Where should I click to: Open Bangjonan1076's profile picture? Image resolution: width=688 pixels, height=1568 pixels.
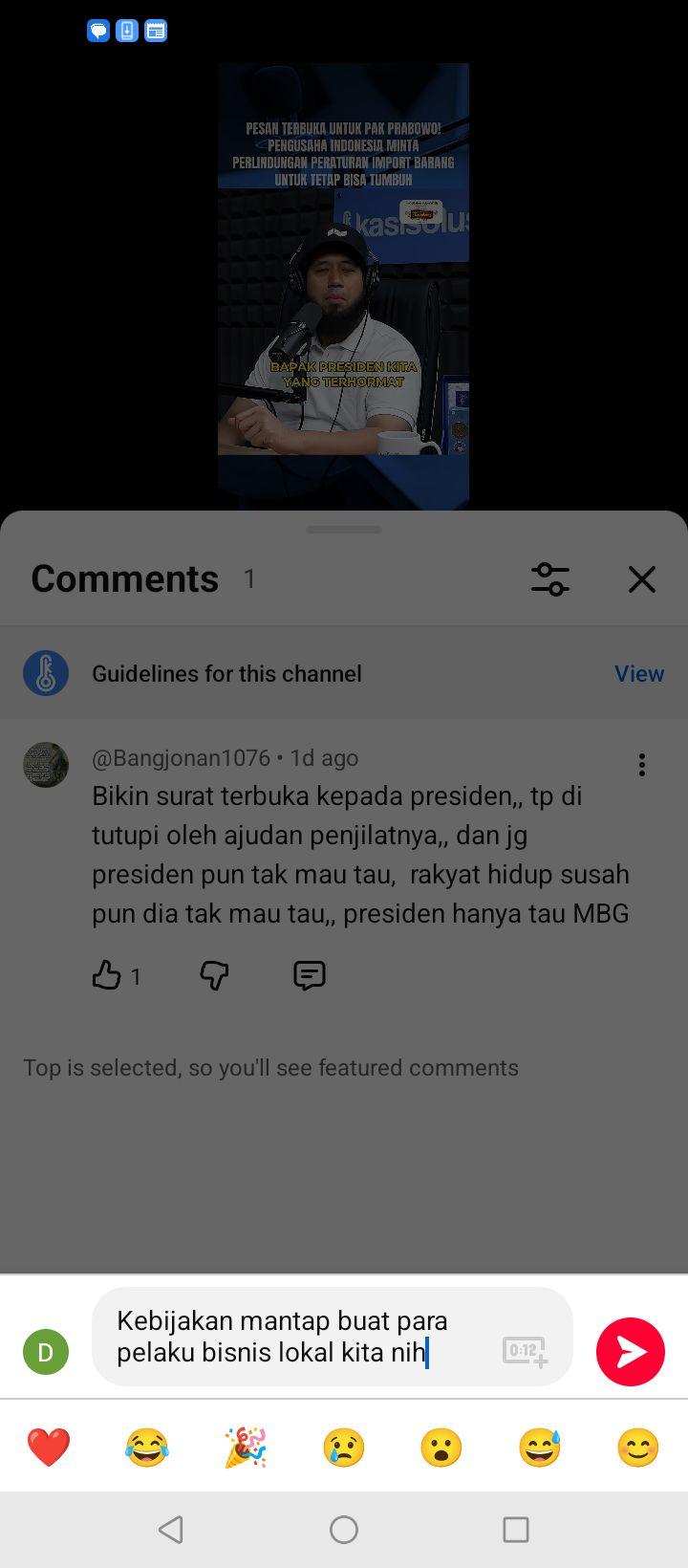click(46, 765)
